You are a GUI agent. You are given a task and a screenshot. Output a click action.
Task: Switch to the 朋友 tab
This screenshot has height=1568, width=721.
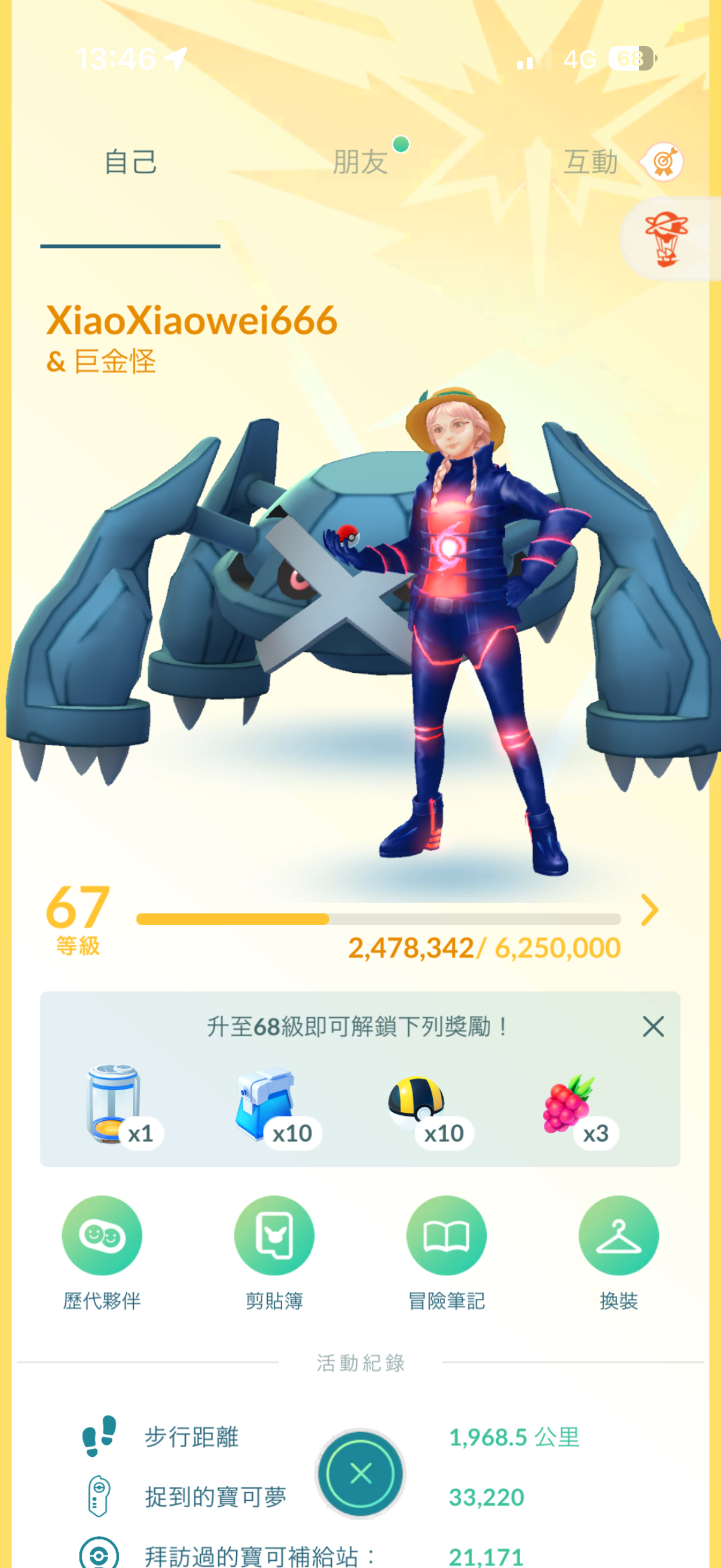(x=360, y=163)
